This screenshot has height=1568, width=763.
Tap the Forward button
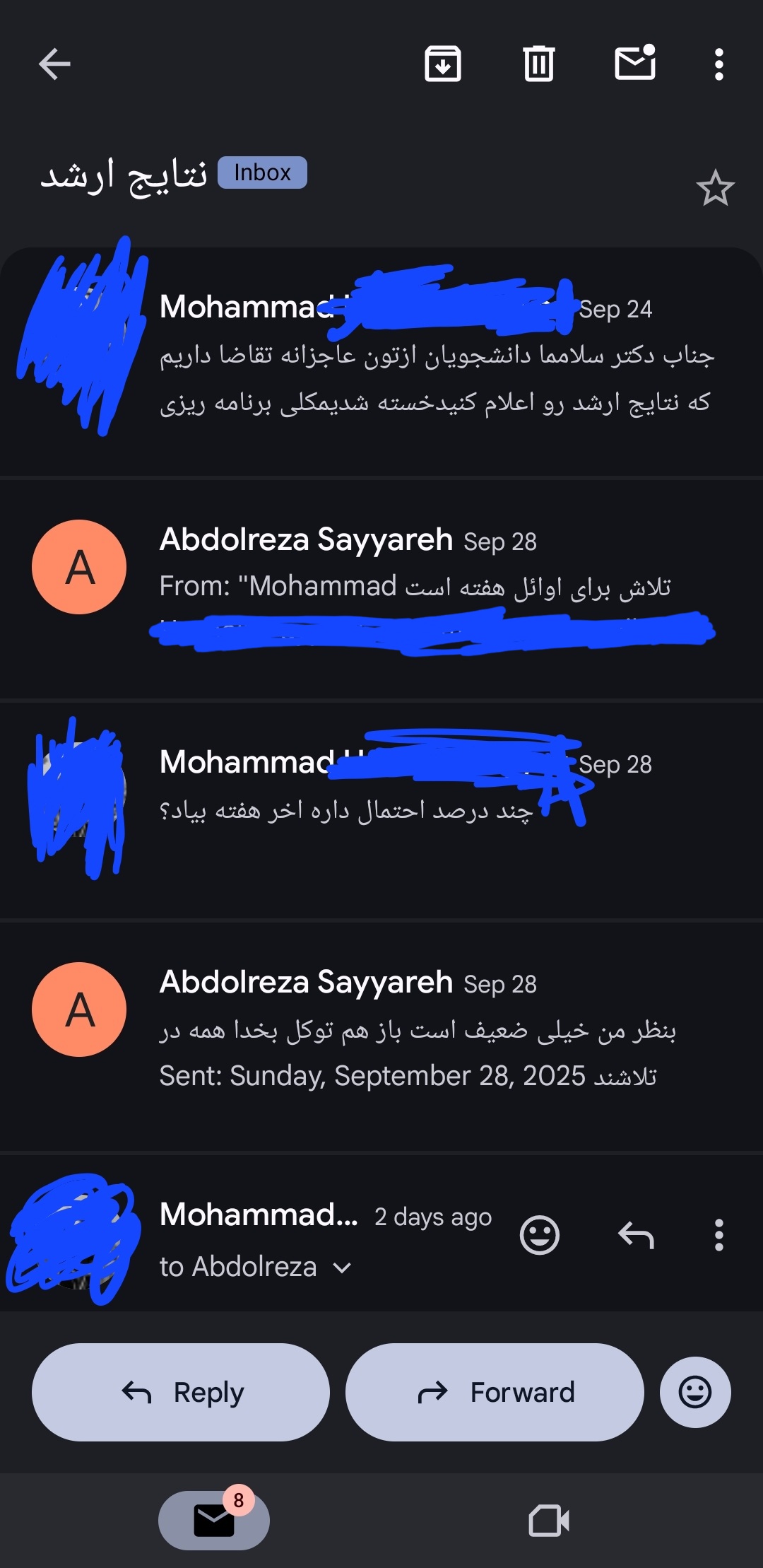[495, 1392]
